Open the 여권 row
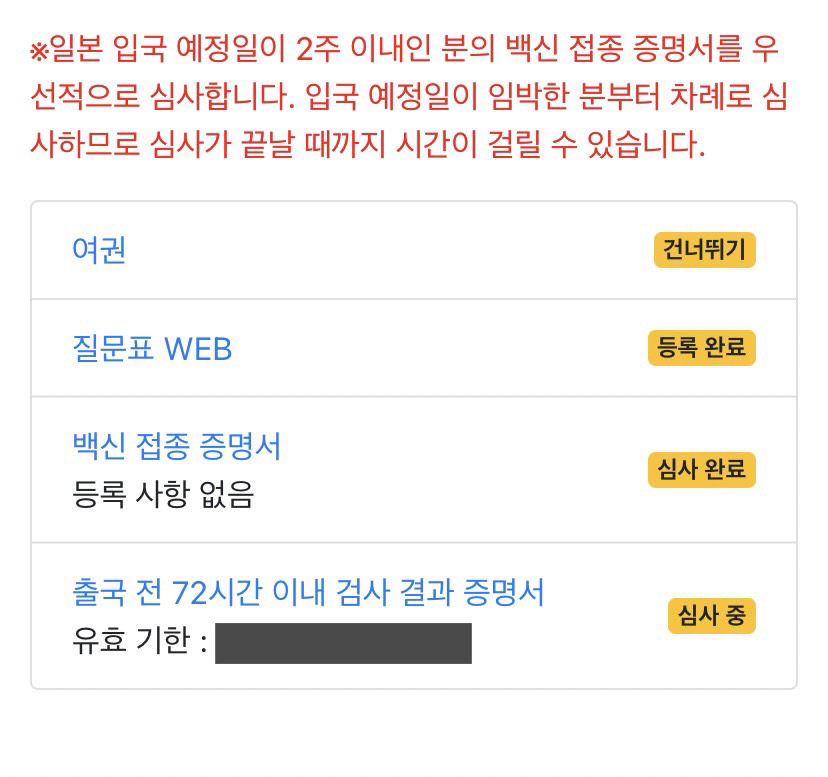This screenshot has width=828, height=777. 99,250
